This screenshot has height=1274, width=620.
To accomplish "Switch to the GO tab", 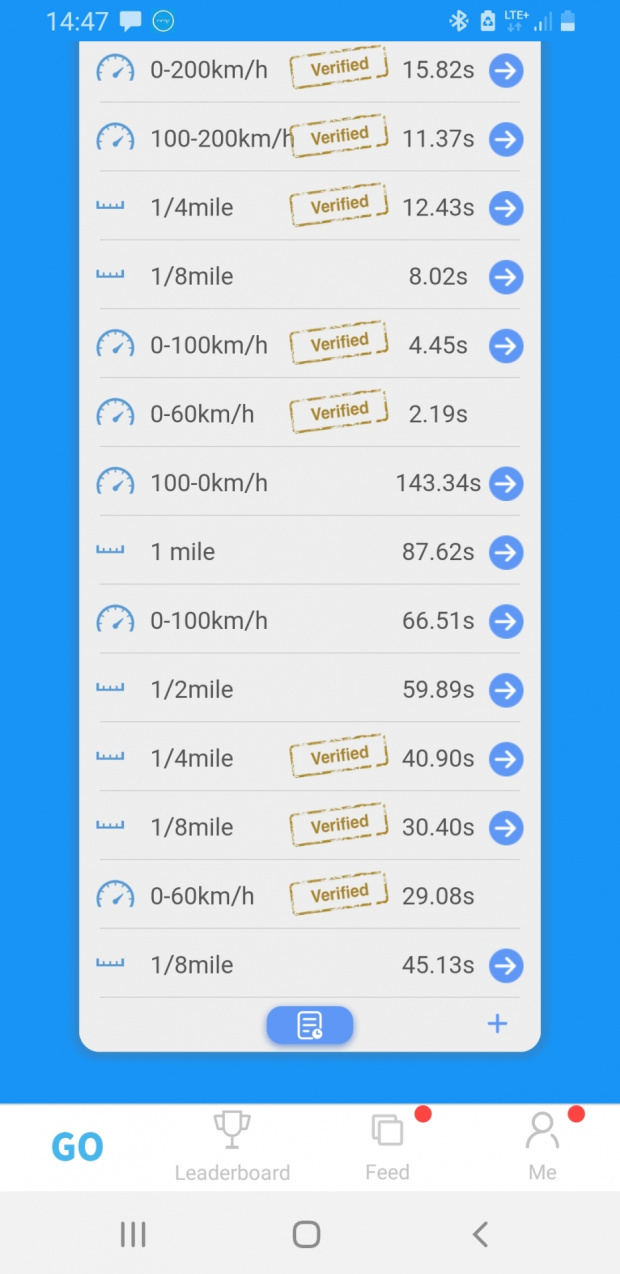I will (77, 1147).
